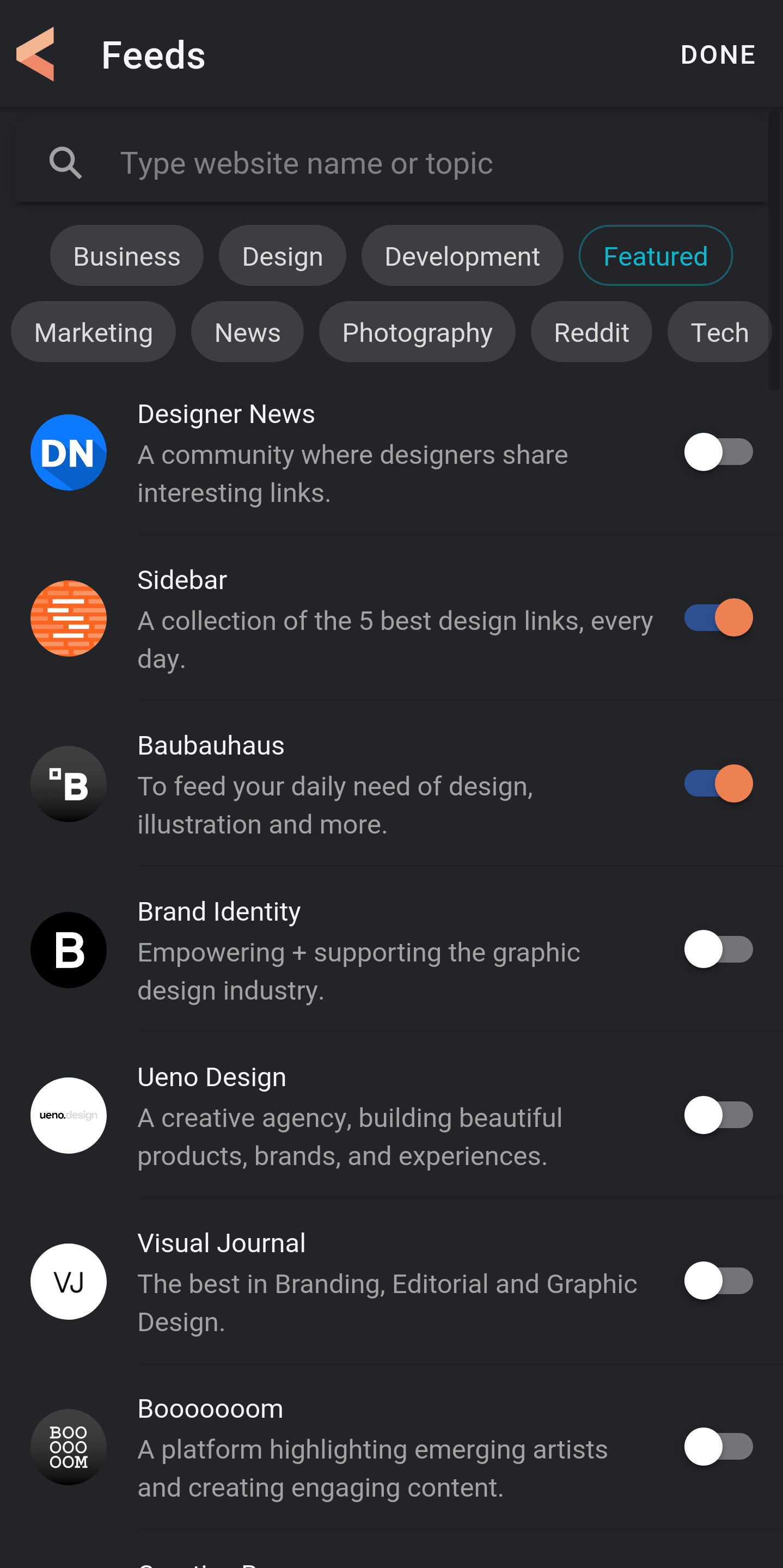Image resolution: width=783 pixels, height=1568 pixels.
Task: Open the Reddit category chip
Action: 591,332
